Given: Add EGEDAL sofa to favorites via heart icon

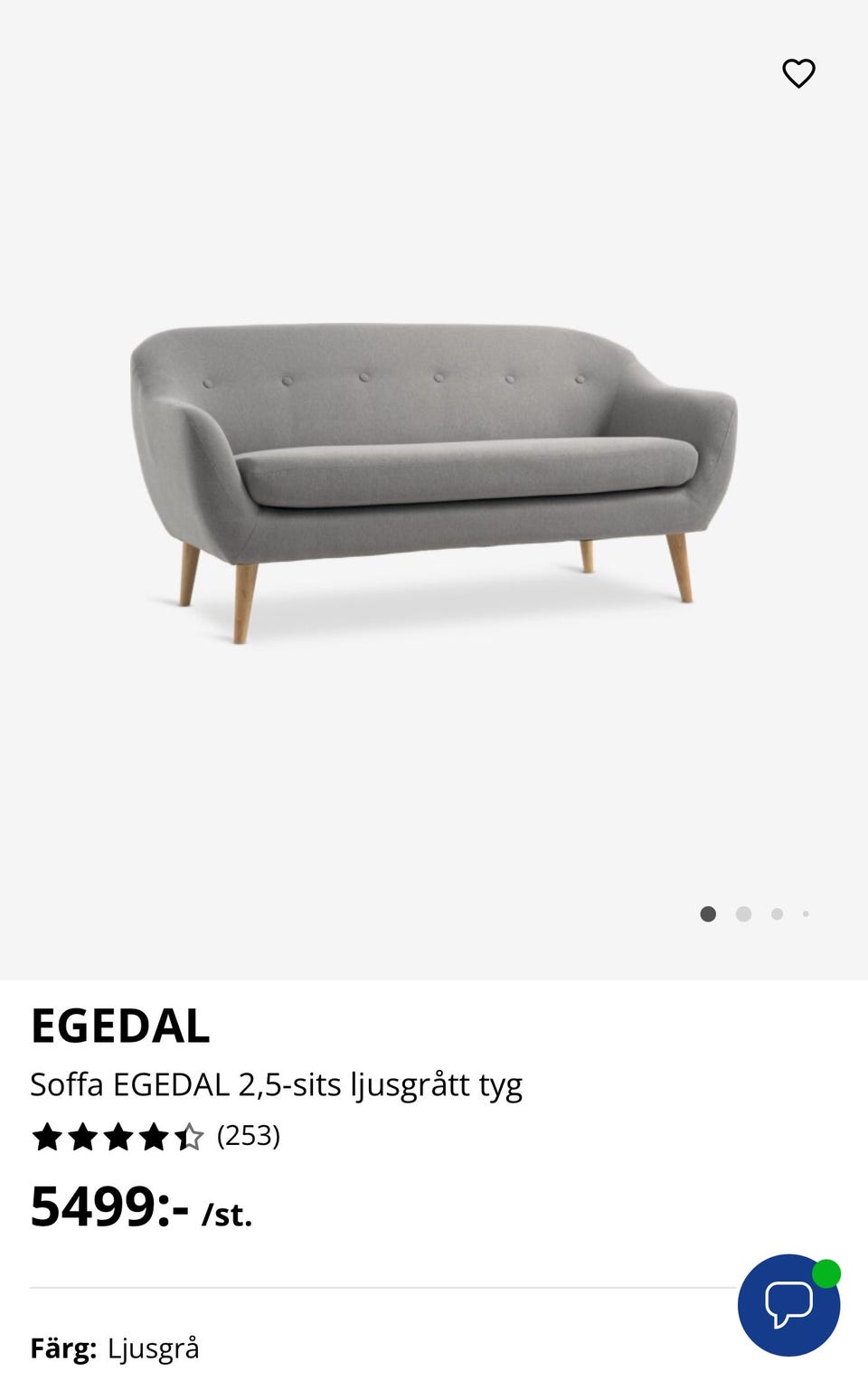Looking at the screenshot, I should [x=799, y=73].
